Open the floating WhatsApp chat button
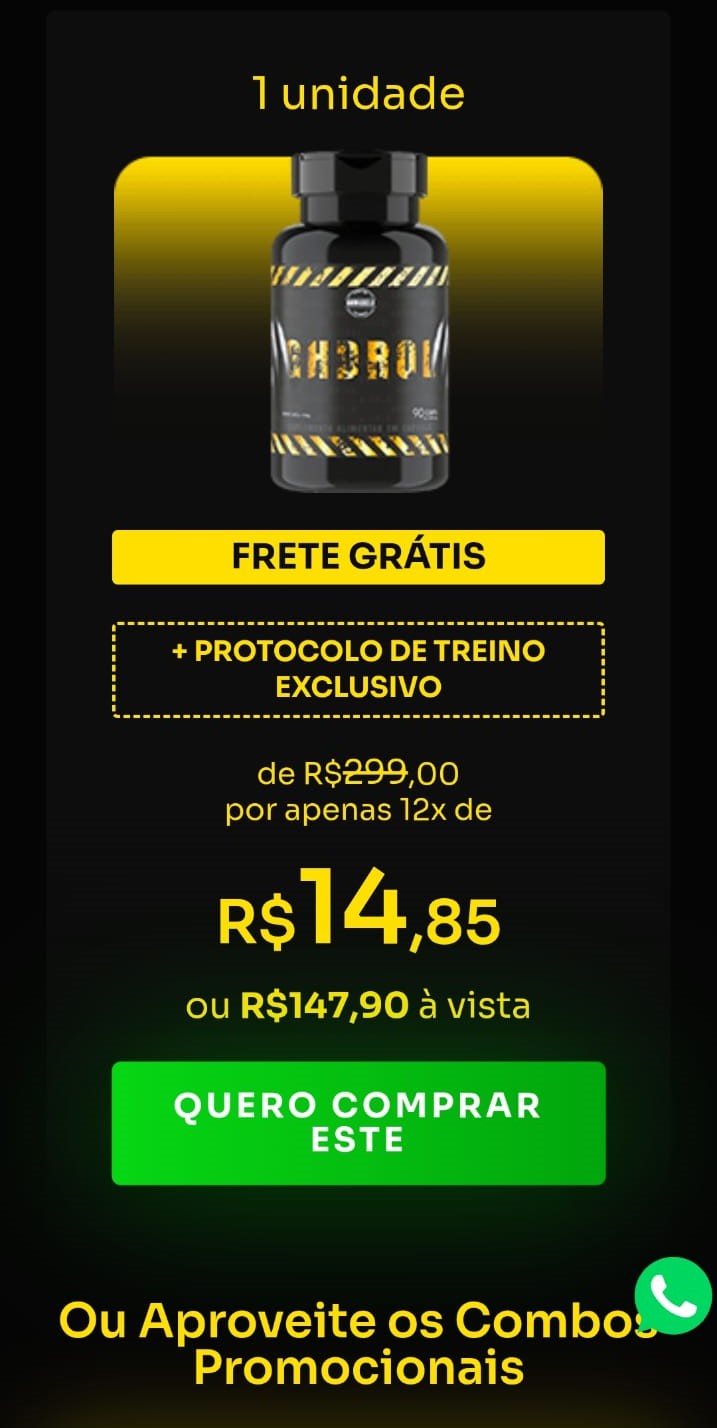The width and height of the screenshot is (717, 1428). (x=673, y=1295)
